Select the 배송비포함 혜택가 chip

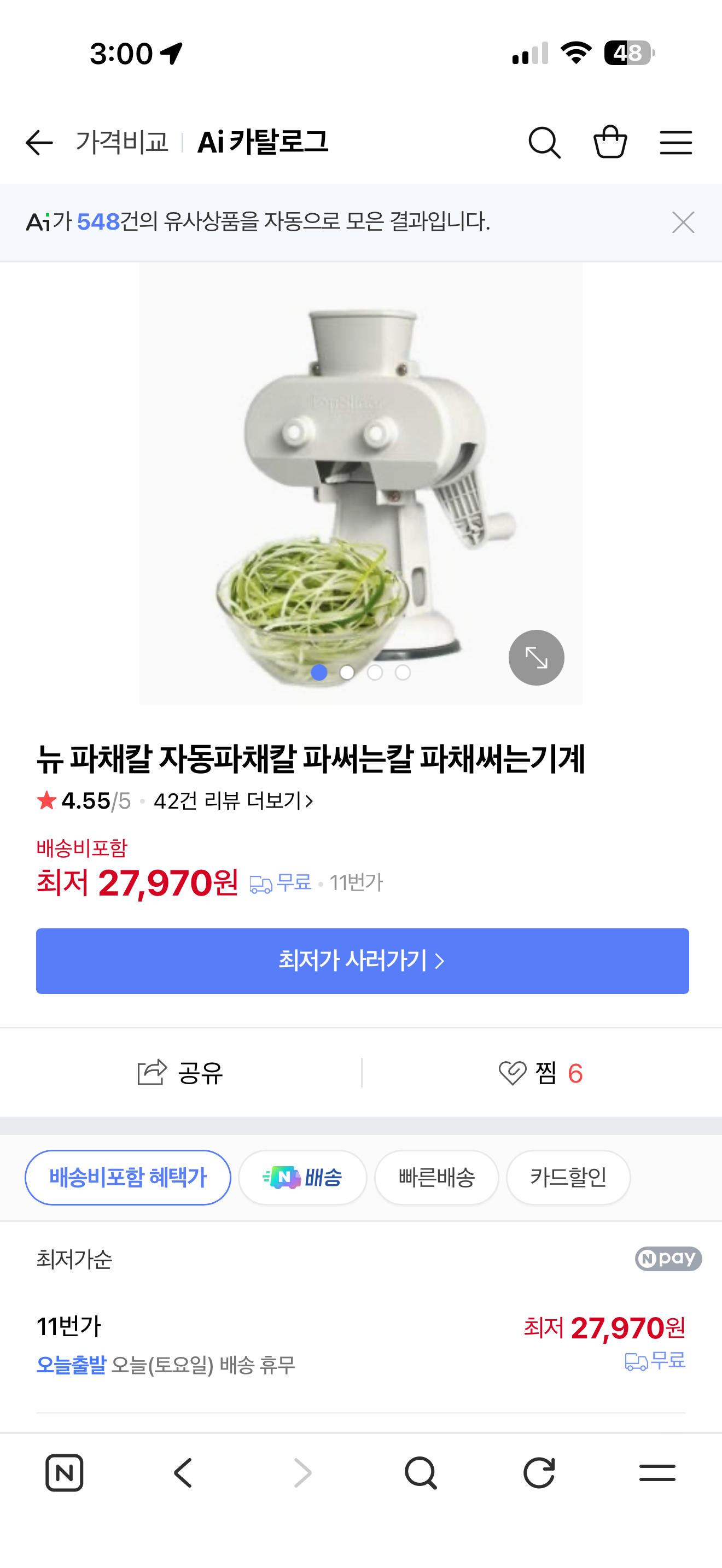128,1177
